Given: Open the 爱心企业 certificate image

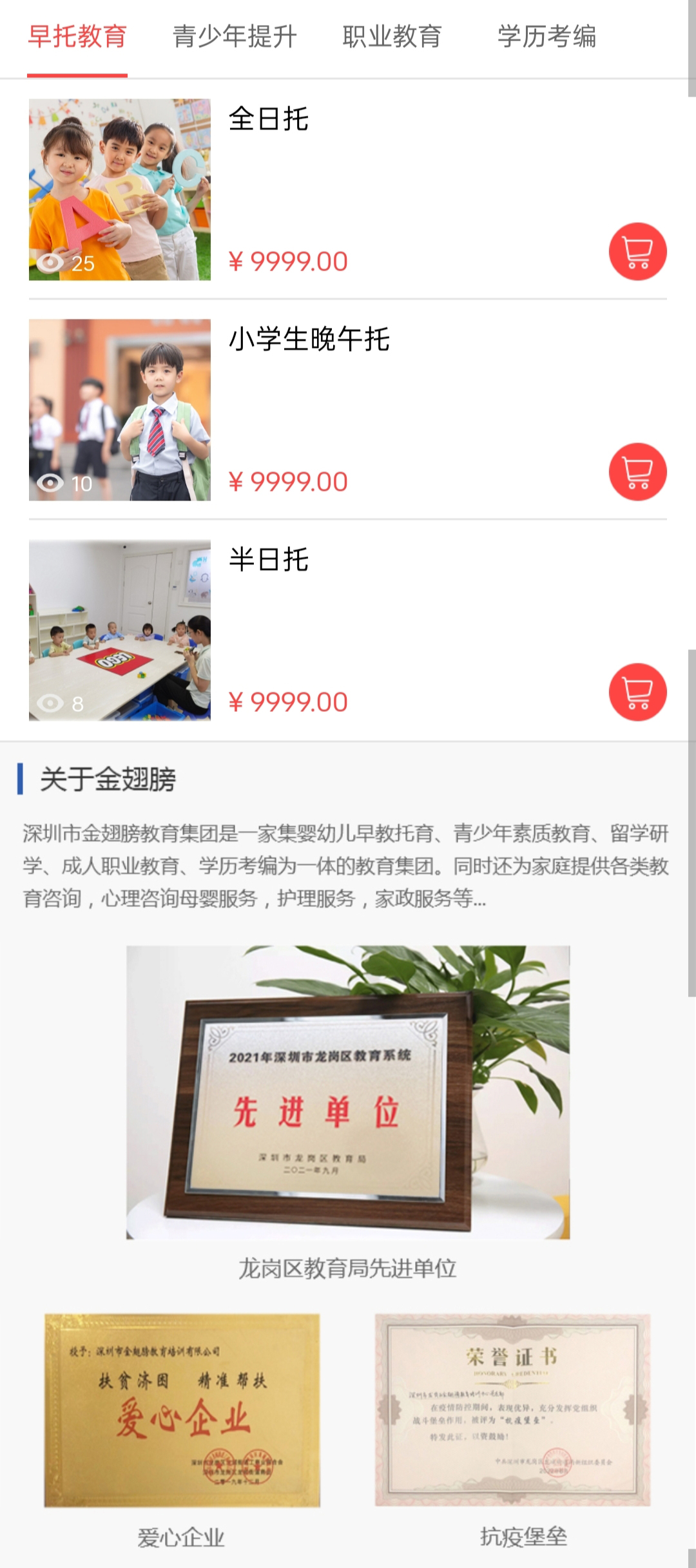Looking at the screenshot, I should tap(182, 1410).
